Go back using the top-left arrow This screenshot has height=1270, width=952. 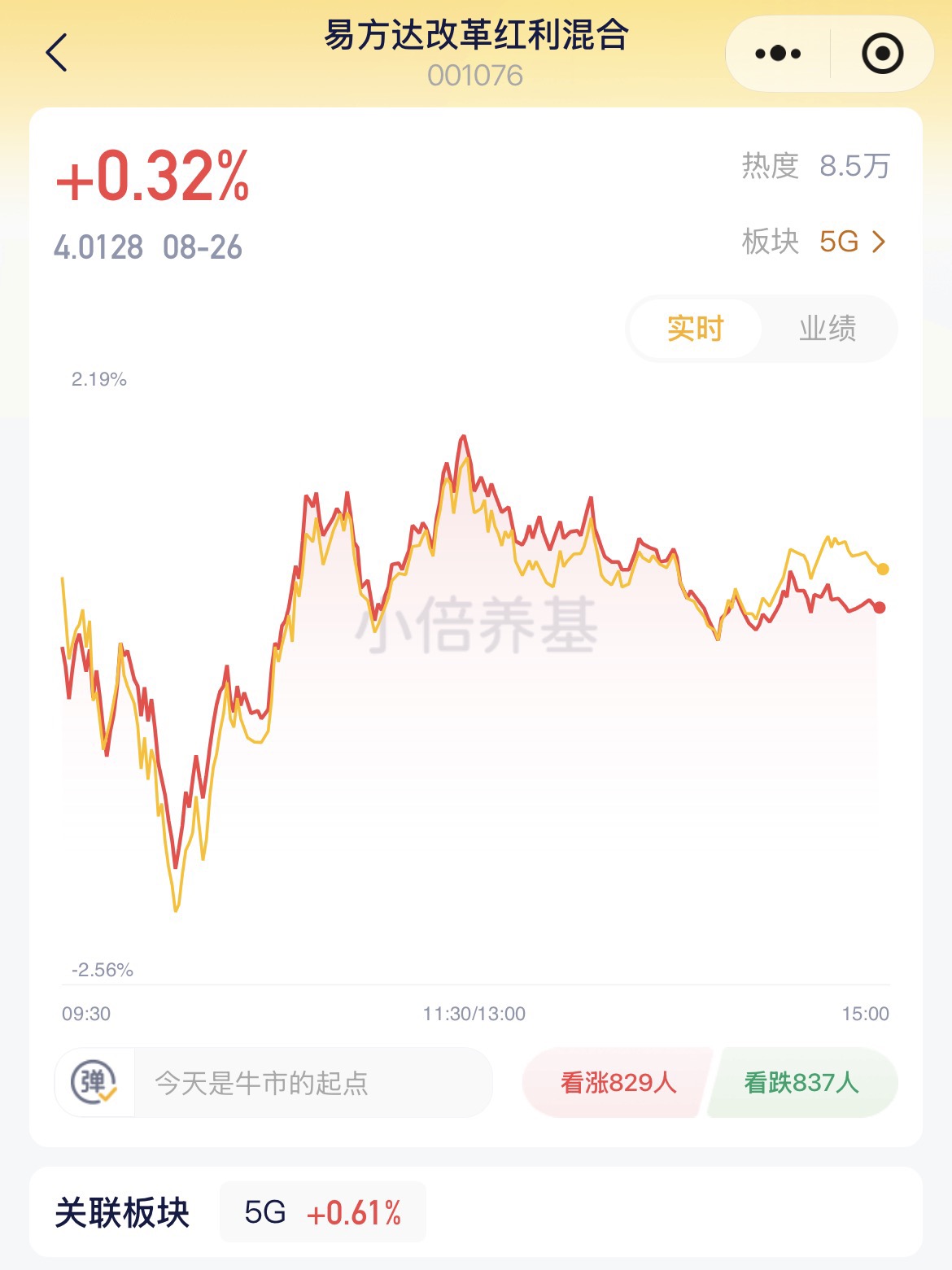click(56, 54)
